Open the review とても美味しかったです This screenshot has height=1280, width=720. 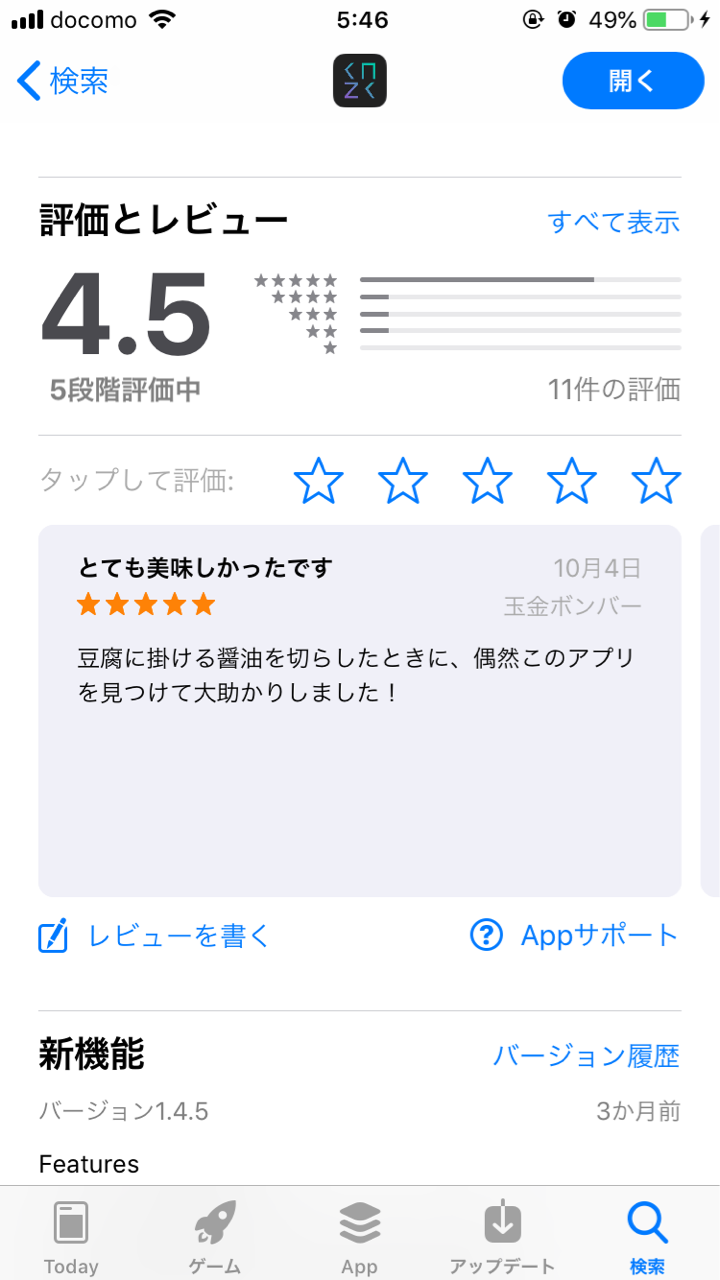tap(360, 711)
